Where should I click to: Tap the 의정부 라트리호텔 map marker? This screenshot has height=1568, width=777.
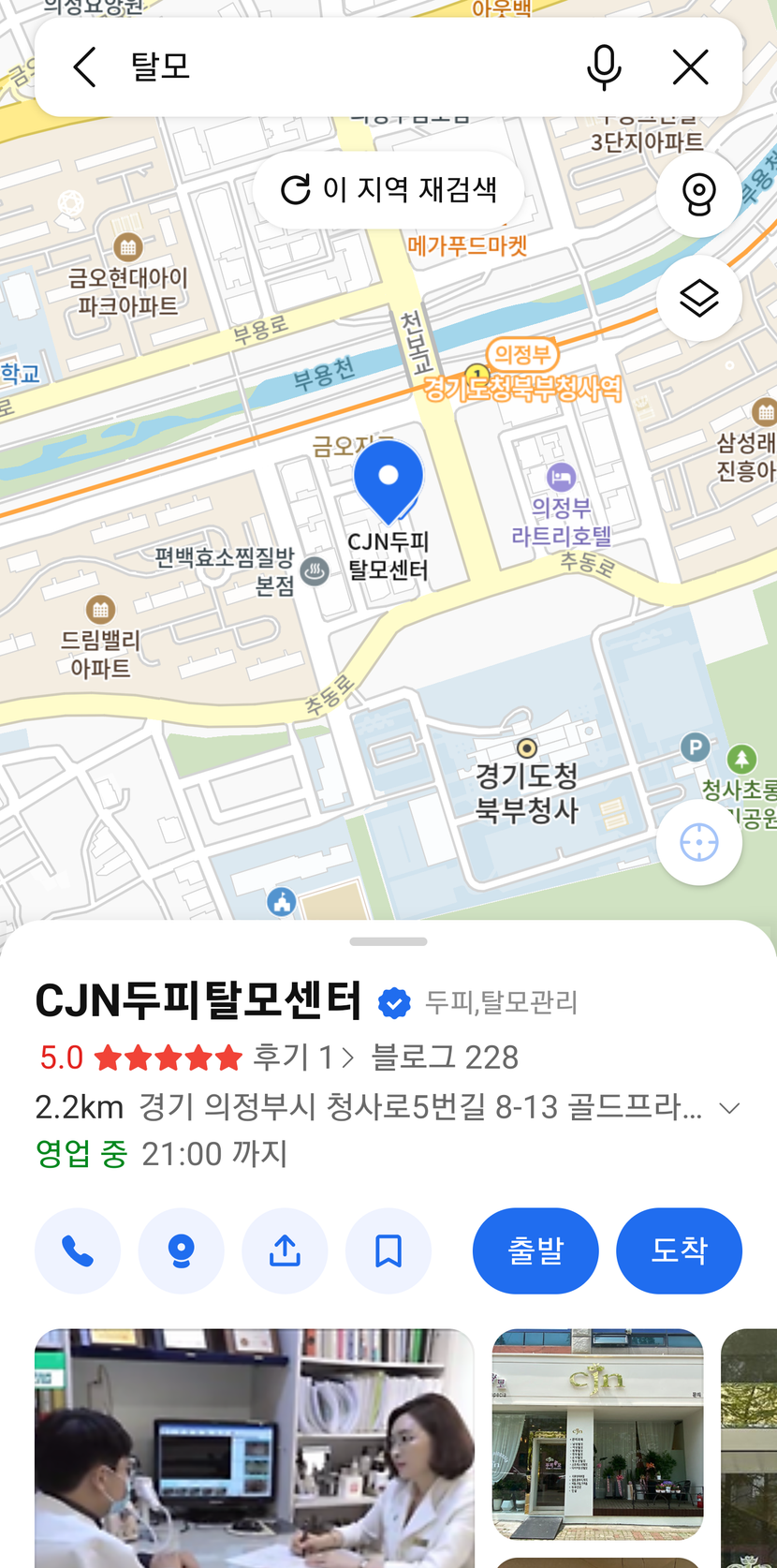pos(561,478)
